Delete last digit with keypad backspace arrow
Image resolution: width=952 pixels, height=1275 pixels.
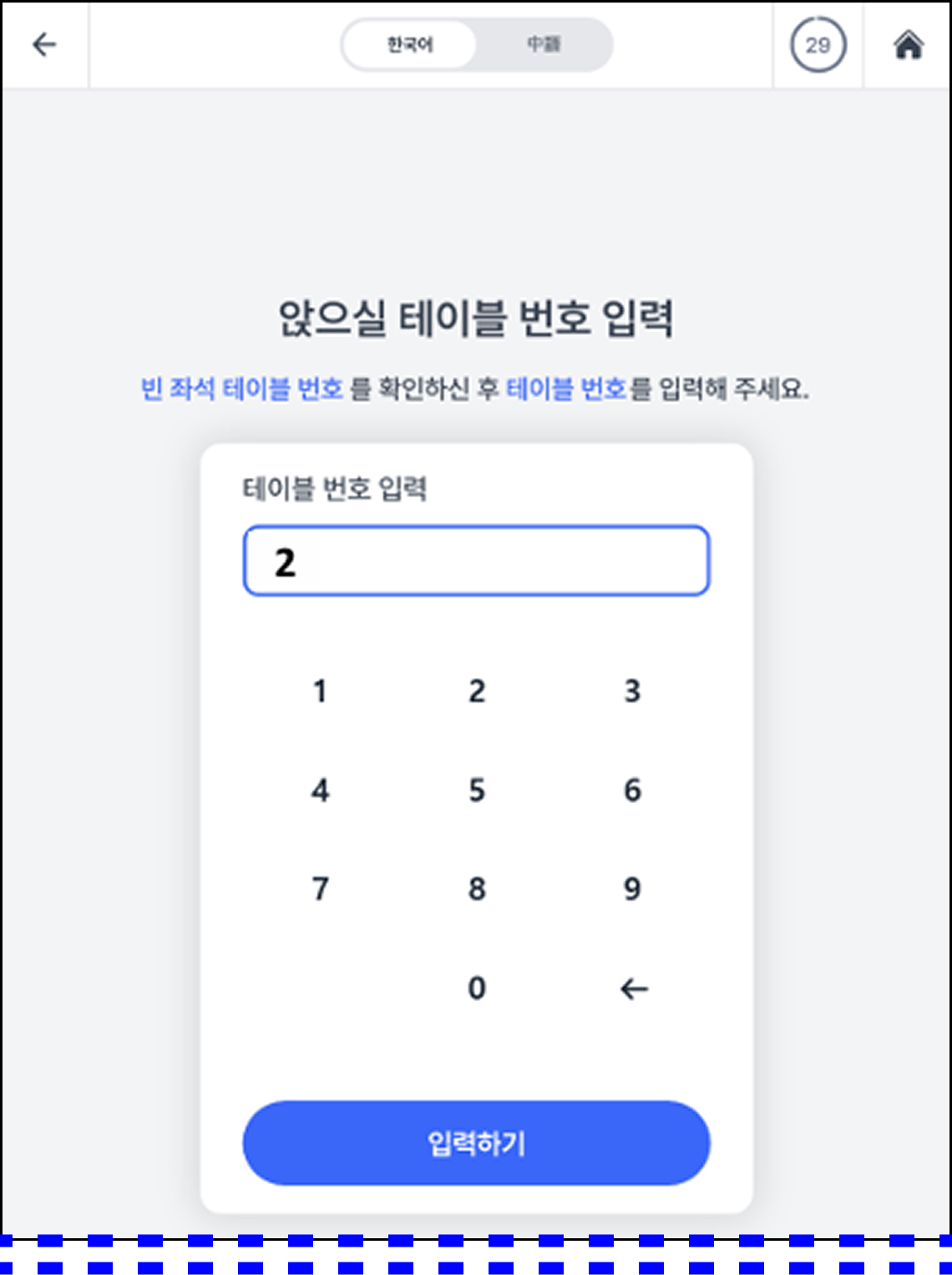pyautogui.click(x=633, y=989)
